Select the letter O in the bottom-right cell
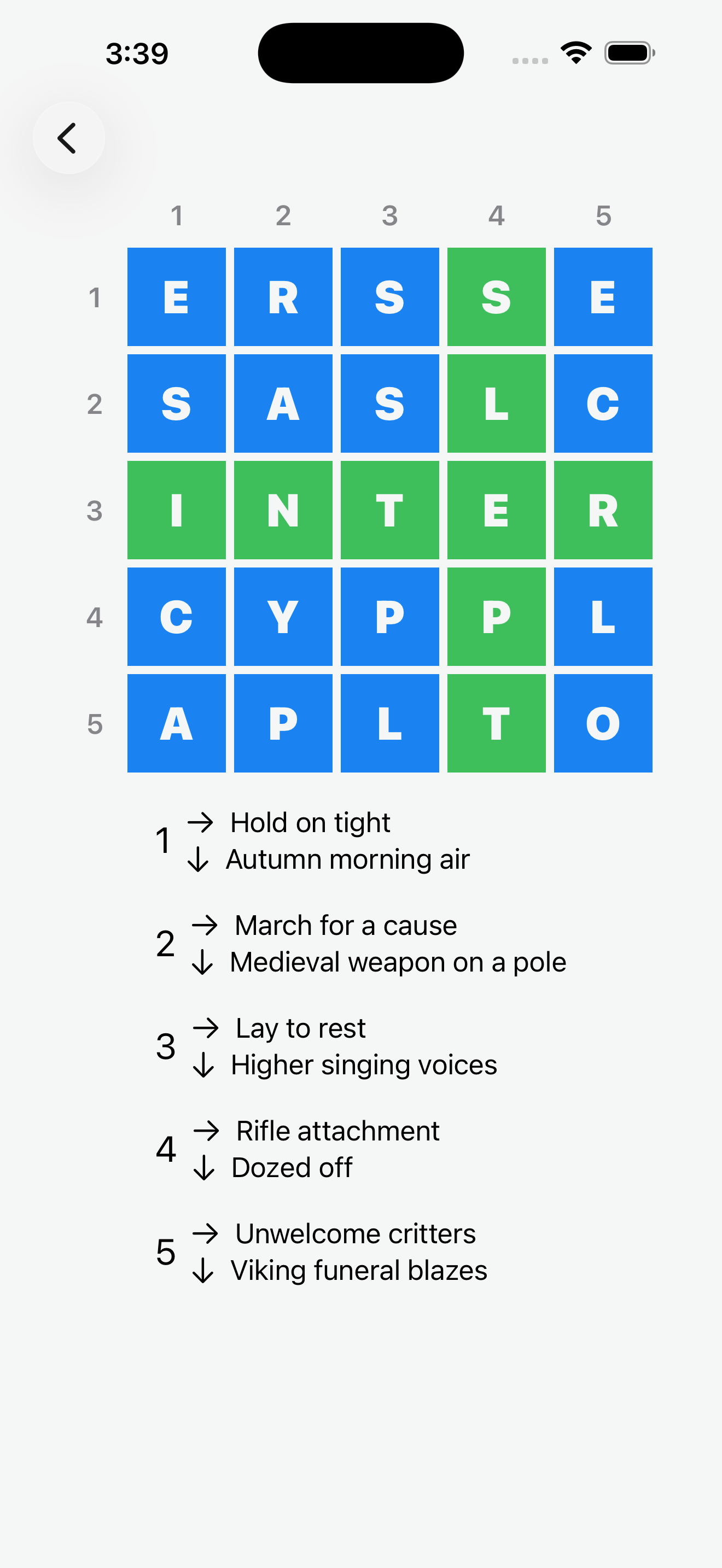Viewport: 722px width, 1568px height. [x=603, y=724]
